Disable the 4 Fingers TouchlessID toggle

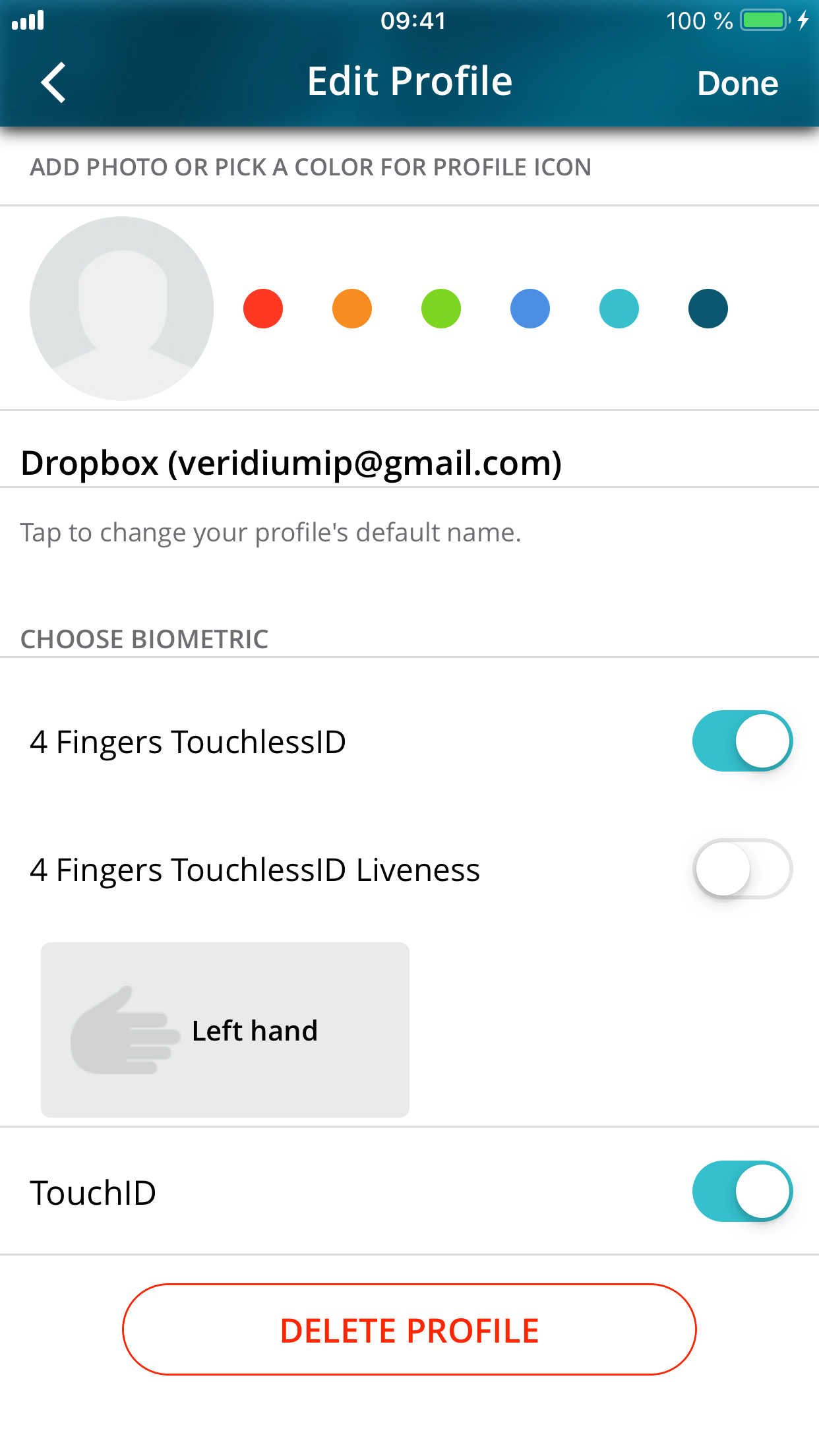741,741
